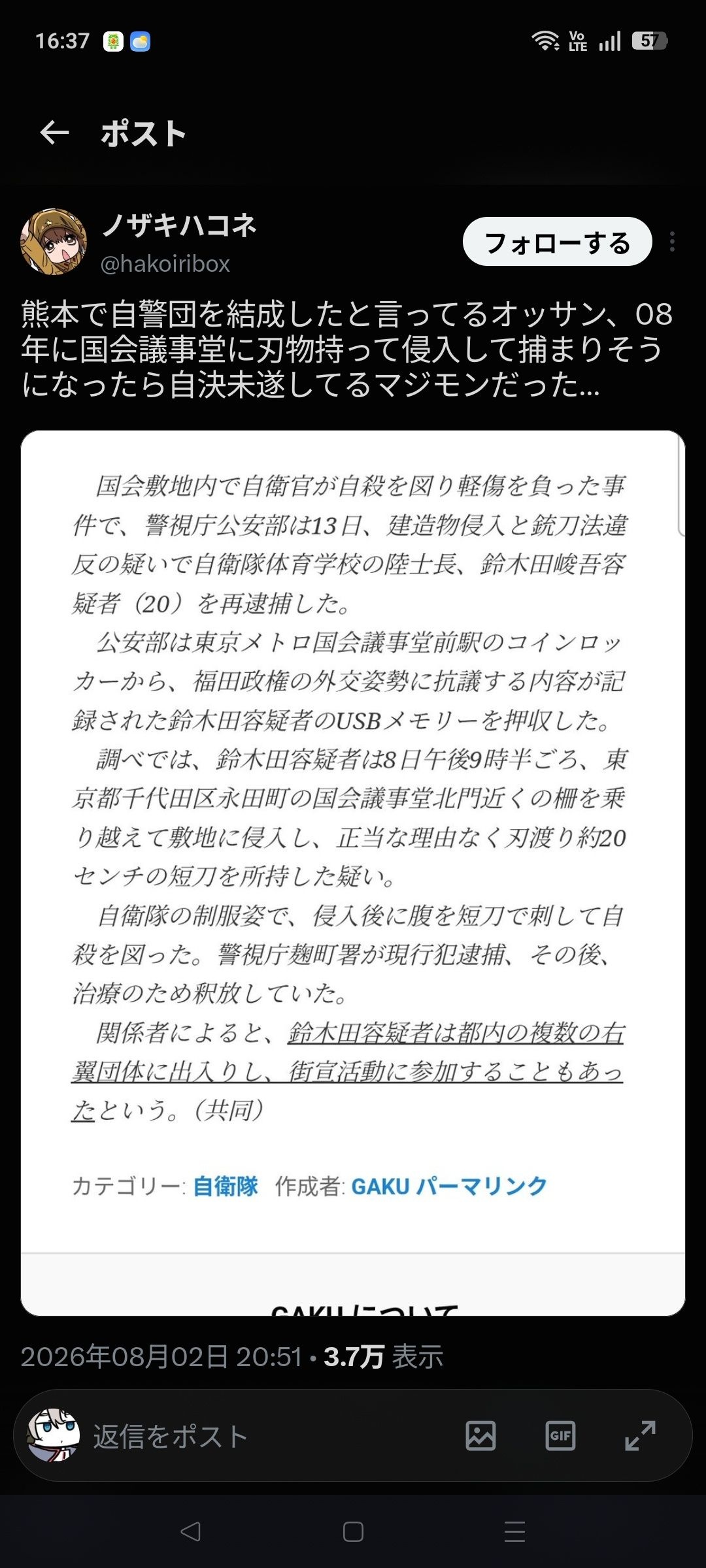Viewport: 706px width, 1568px height.
Task: Open ノザキハコネ's profile avatar
Action: click(54, 242)
